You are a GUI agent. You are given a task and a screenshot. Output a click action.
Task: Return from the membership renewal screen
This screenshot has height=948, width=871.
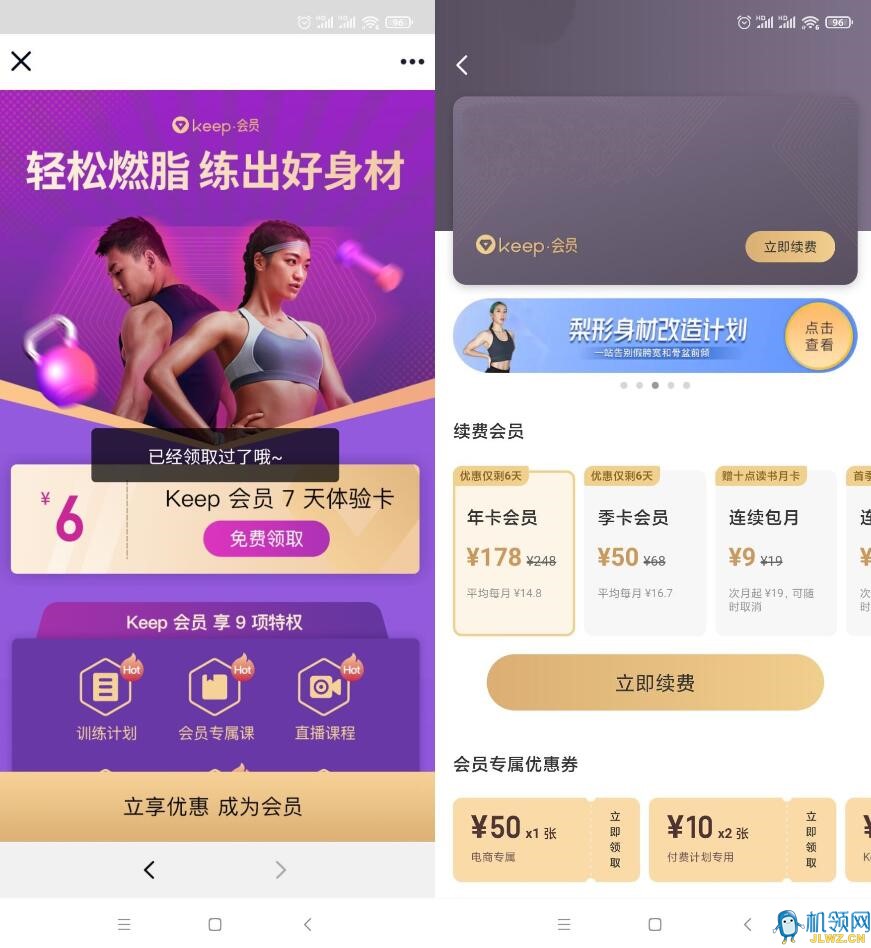pos(462,65)
